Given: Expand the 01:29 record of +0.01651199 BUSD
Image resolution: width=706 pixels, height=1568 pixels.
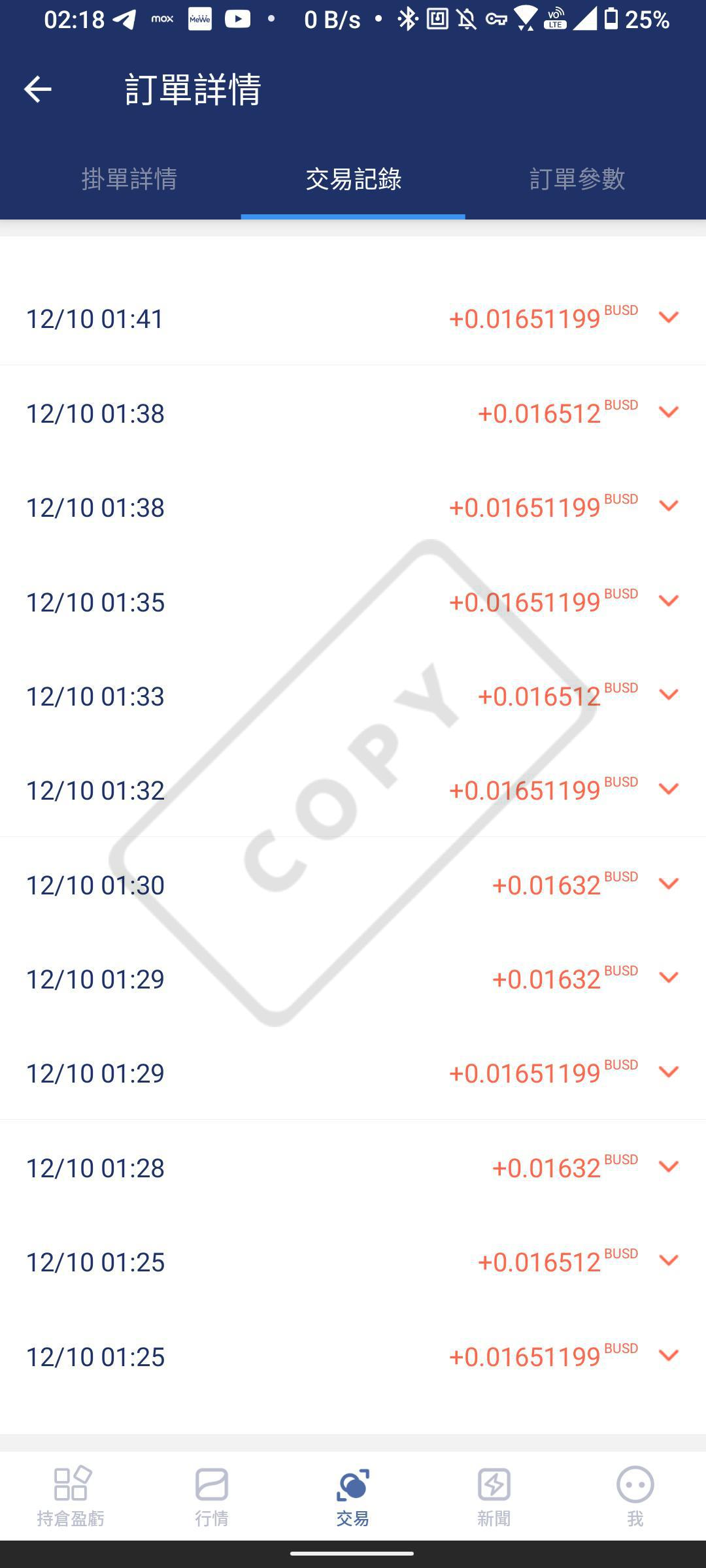Looking at the screenshot, I should (x=668, y=1072).
